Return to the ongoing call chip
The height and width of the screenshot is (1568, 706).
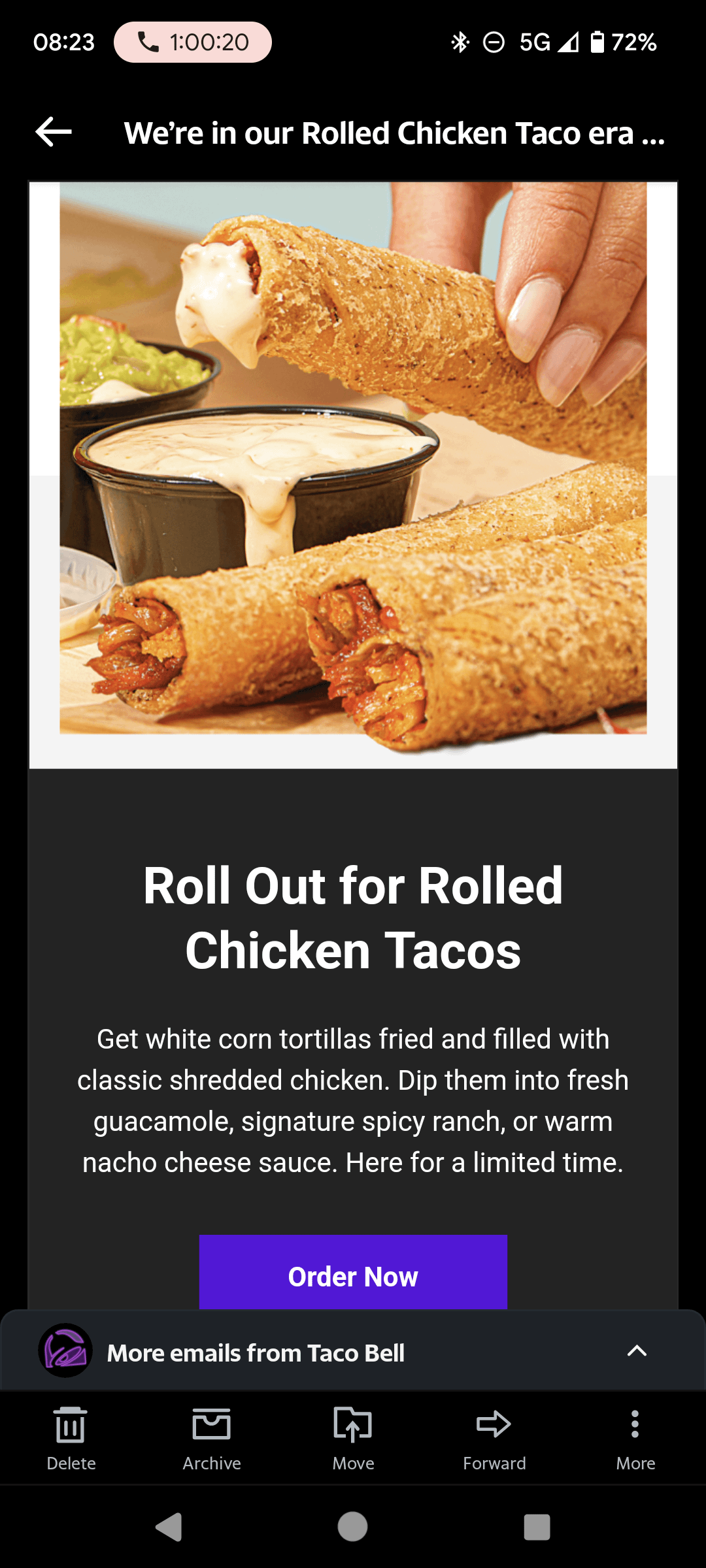[x=193, y=42]
